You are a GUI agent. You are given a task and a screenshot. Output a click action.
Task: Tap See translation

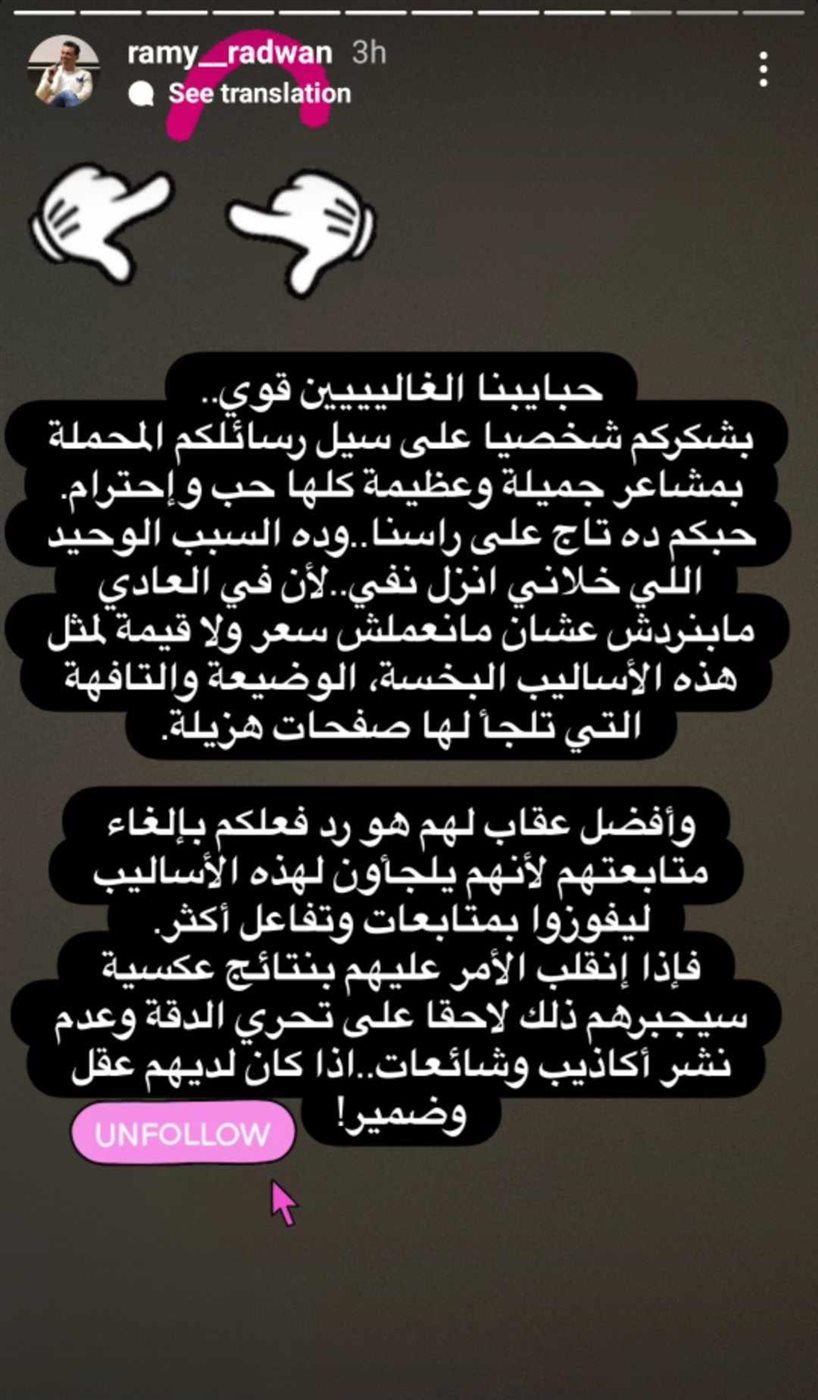(x=258, y=94)
